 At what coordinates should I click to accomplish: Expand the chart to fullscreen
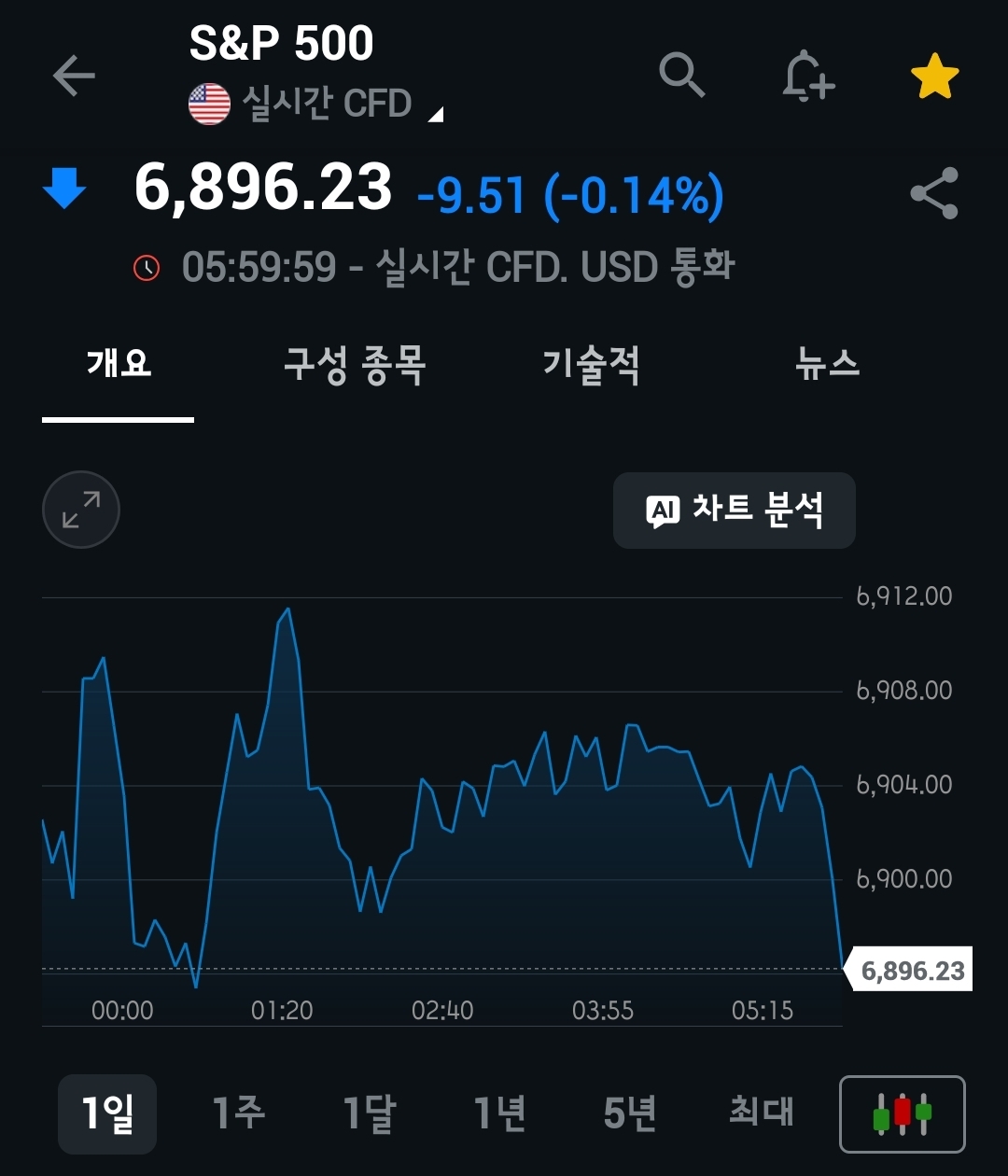[81, 510]
